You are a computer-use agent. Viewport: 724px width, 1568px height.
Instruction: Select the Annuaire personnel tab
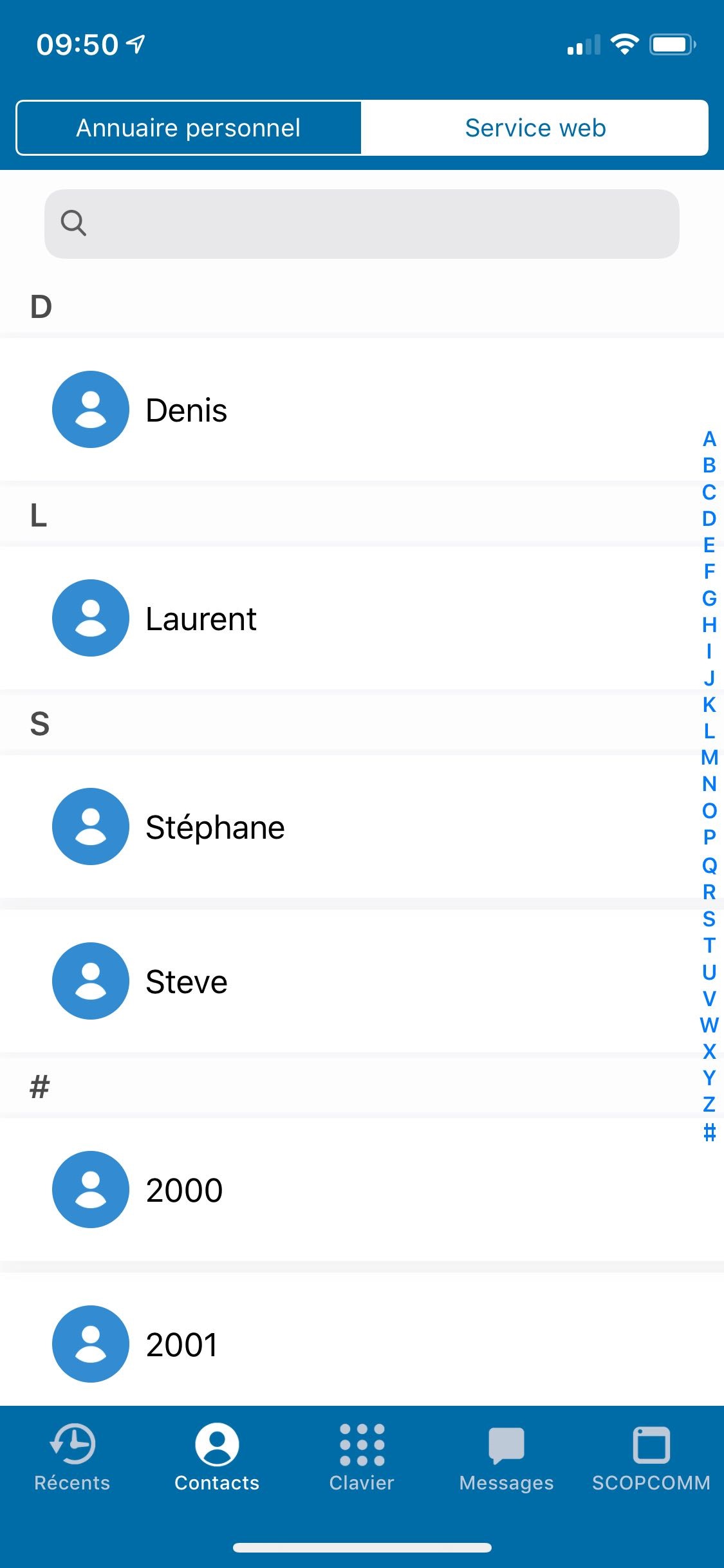189,127
